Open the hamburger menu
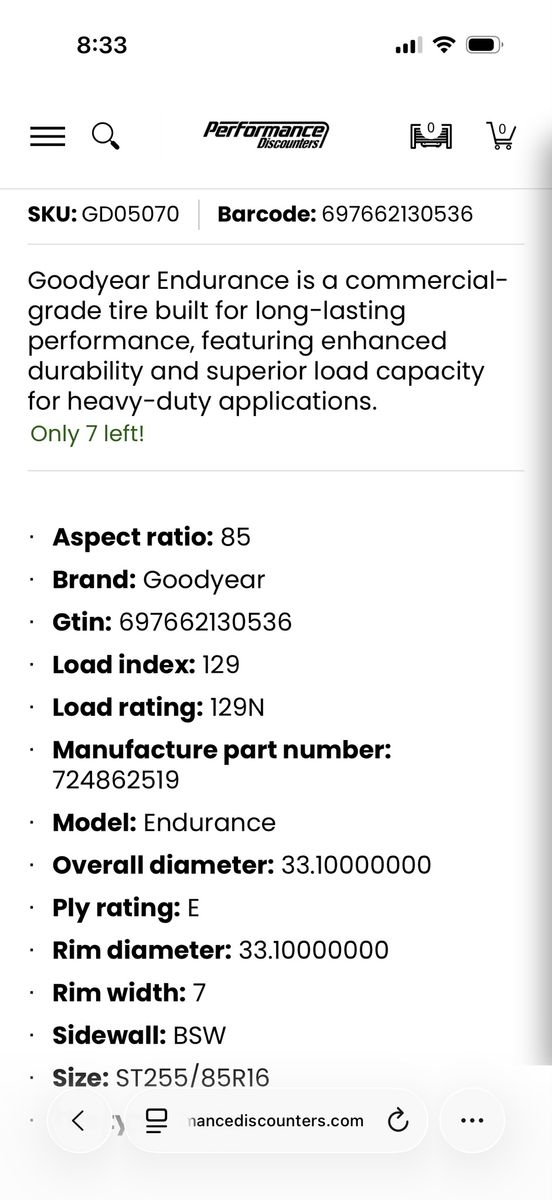The width and height of the screenshot is (552, 1200). coord(47,136)
